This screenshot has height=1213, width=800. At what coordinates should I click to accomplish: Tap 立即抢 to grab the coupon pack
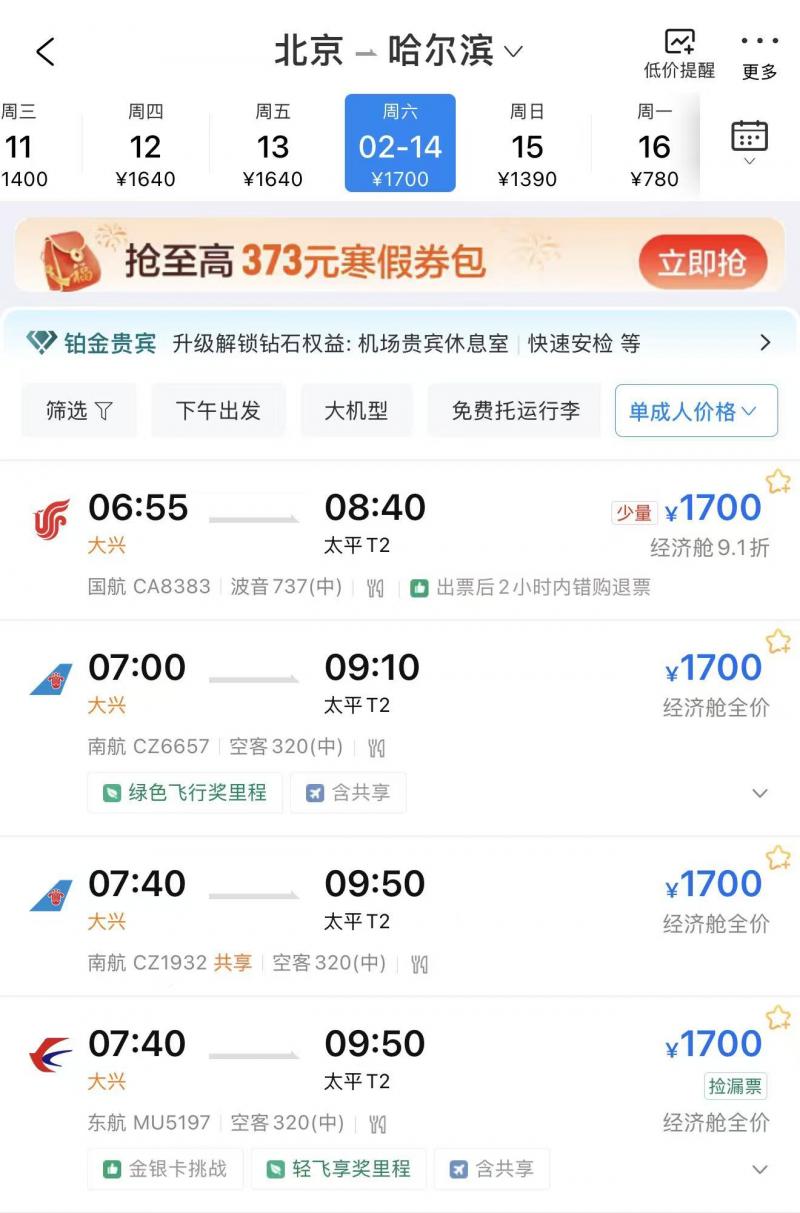point(702,262)
